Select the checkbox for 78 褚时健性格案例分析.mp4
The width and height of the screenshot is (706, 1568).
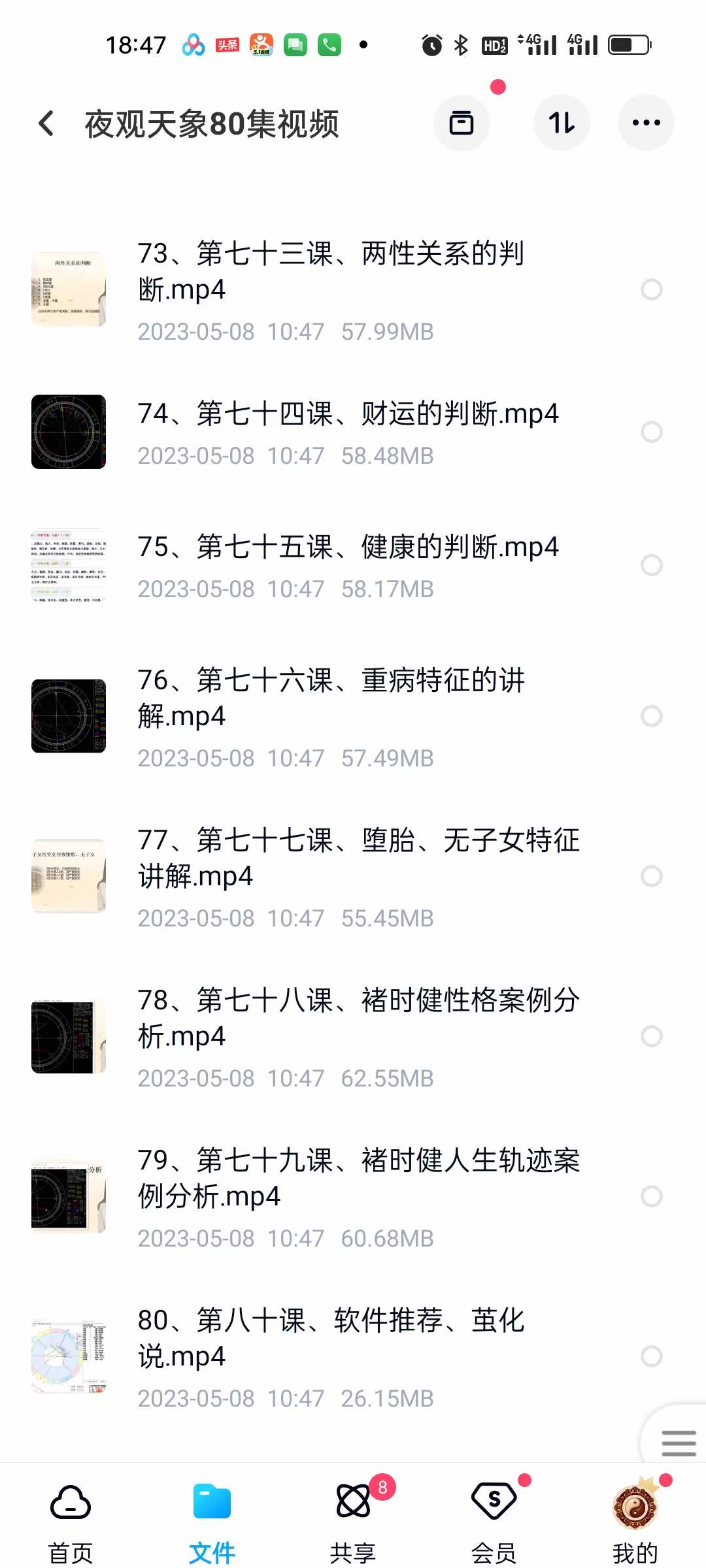[x=651, y=1036]
